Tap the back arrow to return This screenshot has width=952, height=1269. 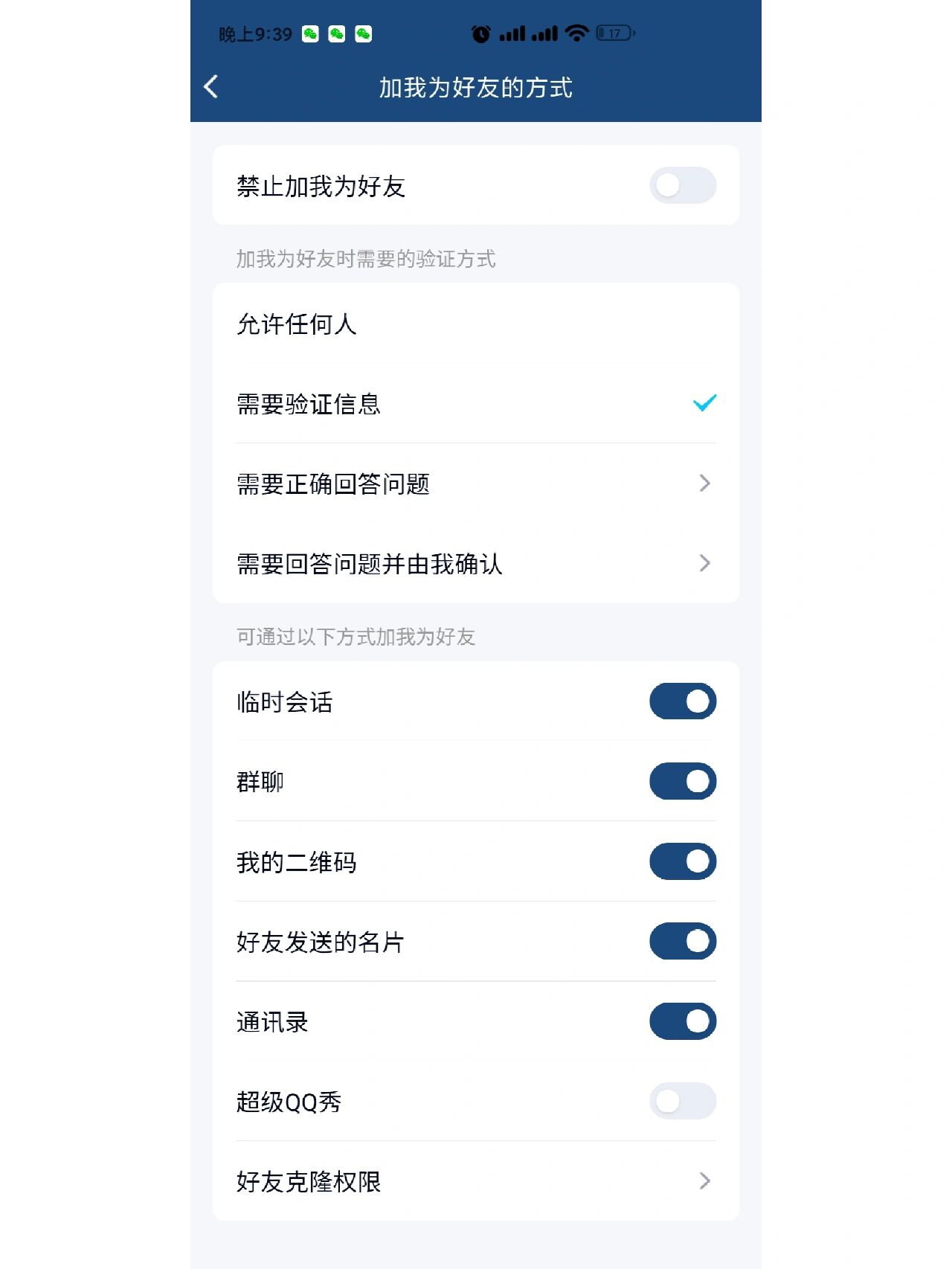(211, 87)
